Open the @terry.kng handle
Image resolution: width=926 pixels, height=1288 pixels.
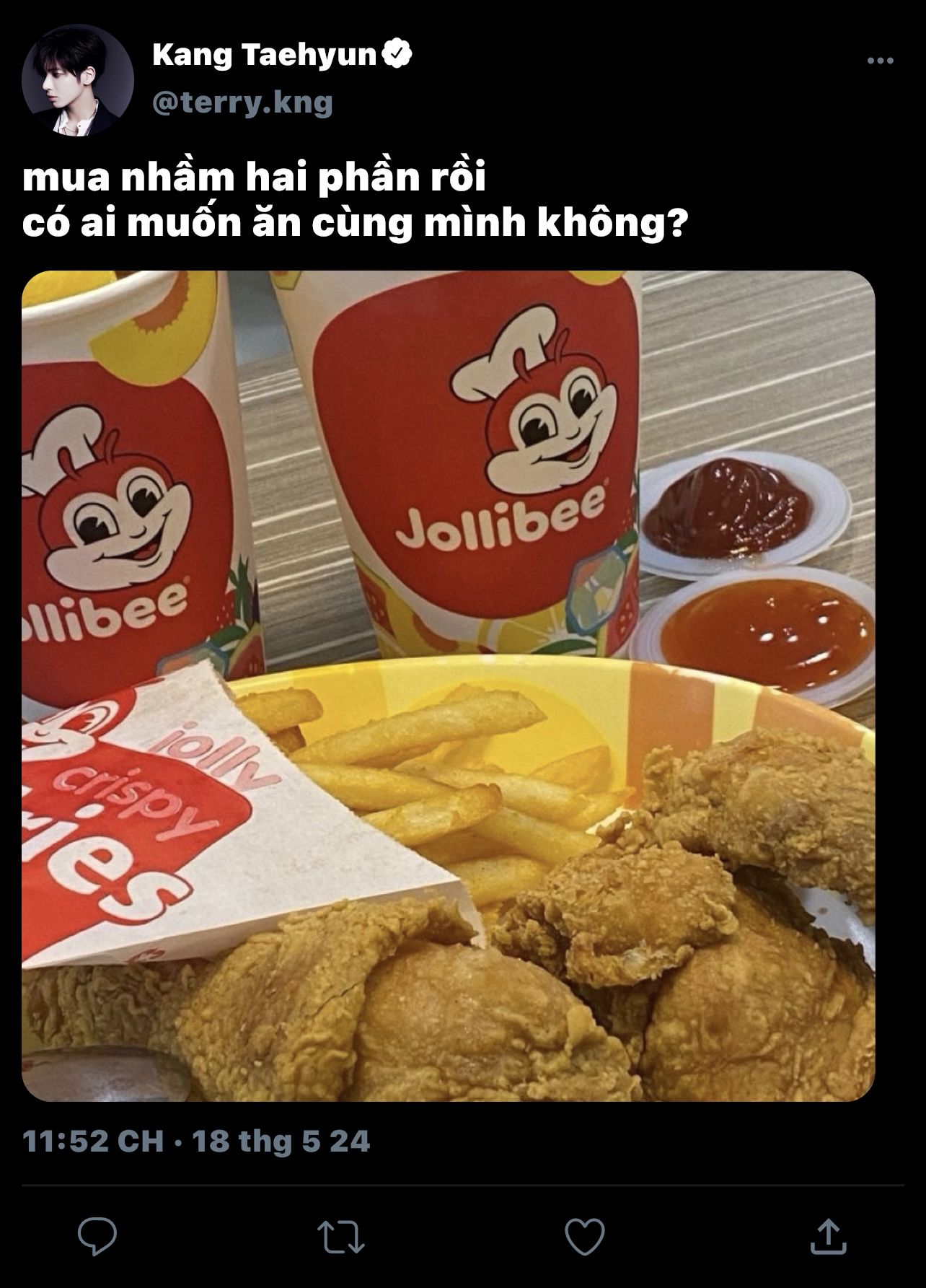point(242,103)
